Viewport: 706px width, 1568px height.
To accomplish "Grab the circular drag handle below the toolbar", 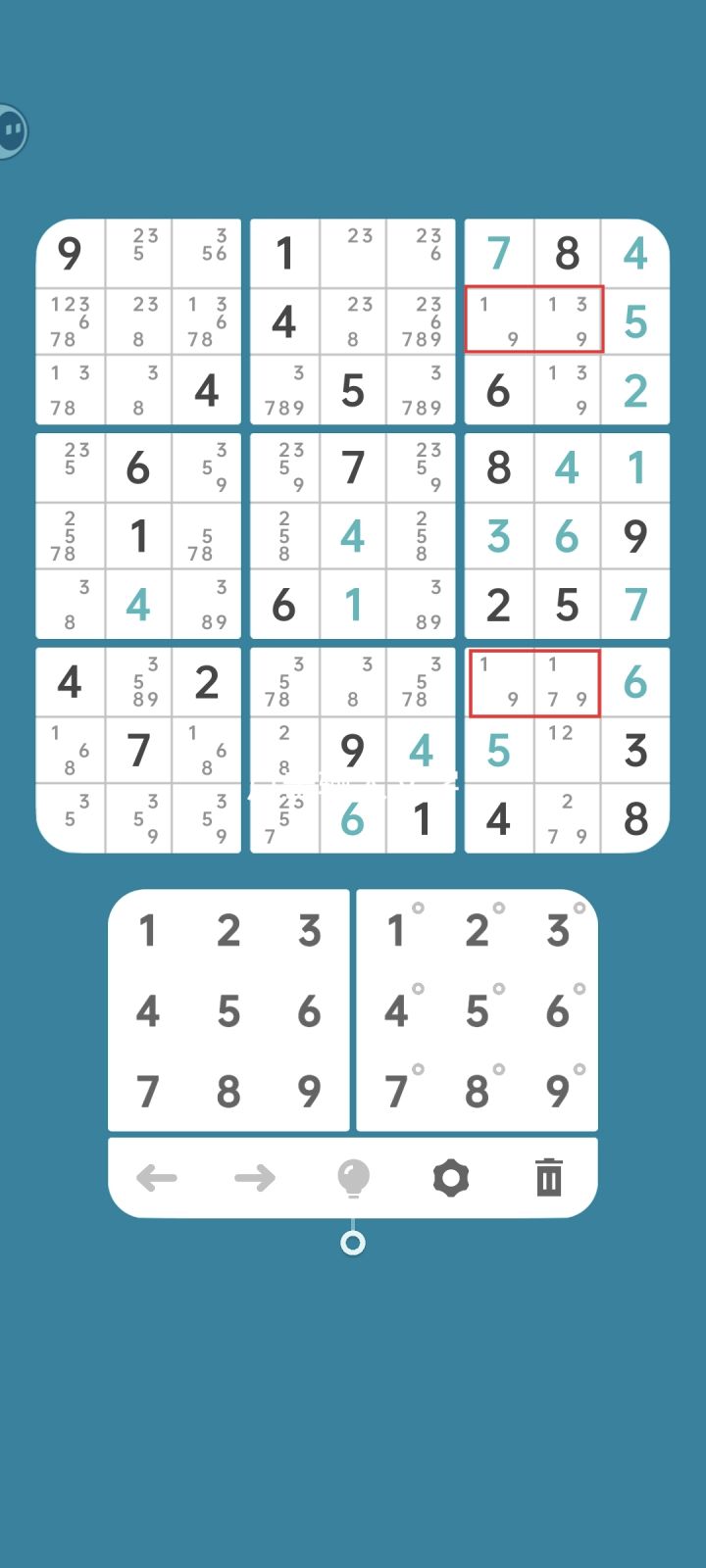I will tap(353, 1243).
